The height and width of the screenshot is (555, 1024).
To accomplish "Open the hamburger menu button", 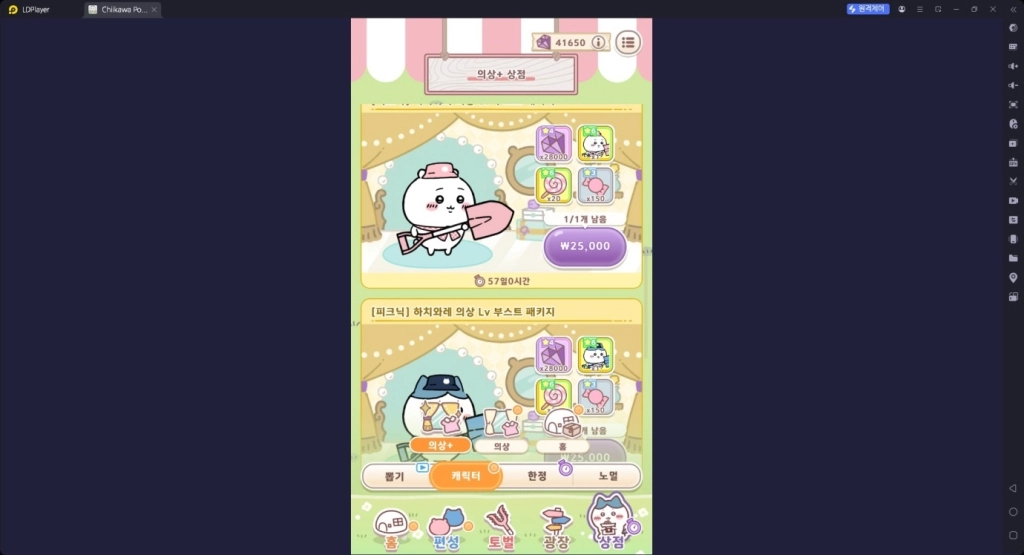I will [x=627, y=42].
